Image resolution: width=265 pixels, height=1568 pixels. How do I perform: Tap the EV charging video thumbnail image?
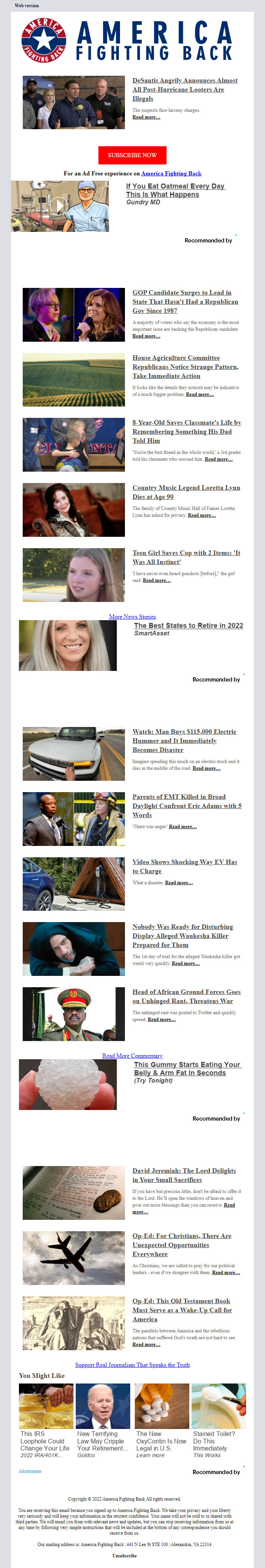click(x=73, y=884)
